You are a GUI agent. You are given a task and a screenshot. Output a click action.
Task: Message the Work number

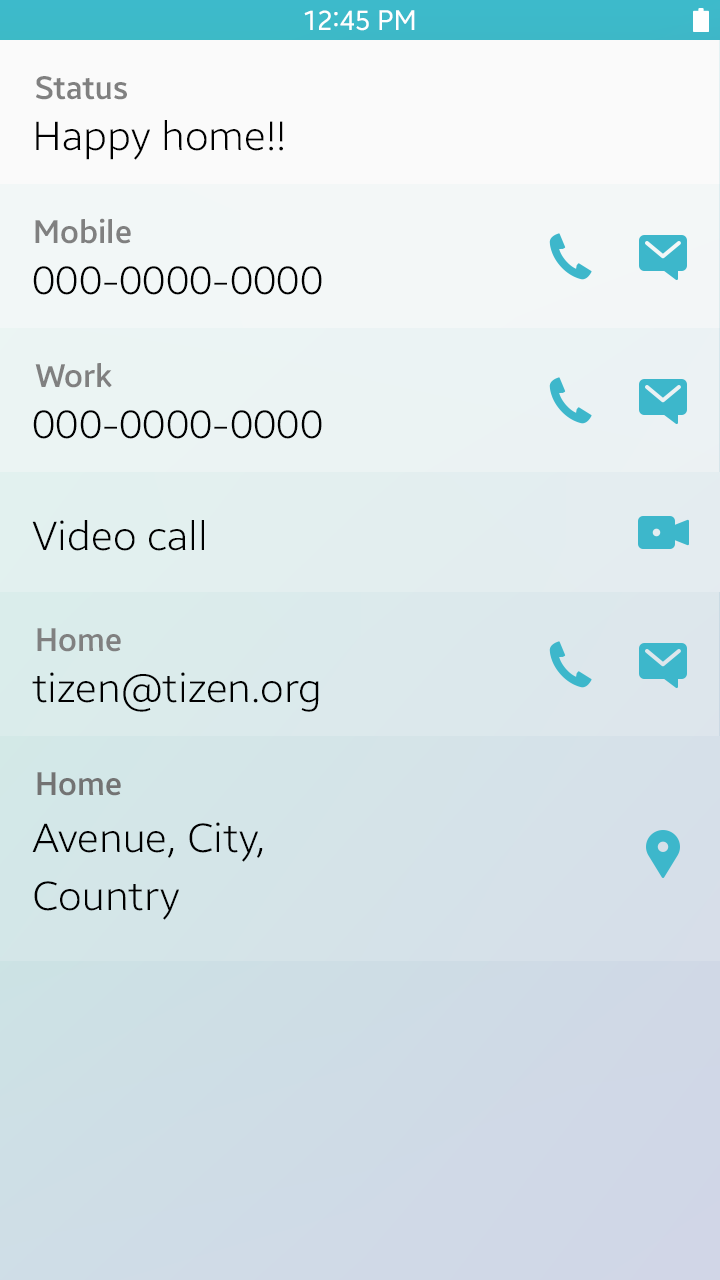[x=663, y=401]
